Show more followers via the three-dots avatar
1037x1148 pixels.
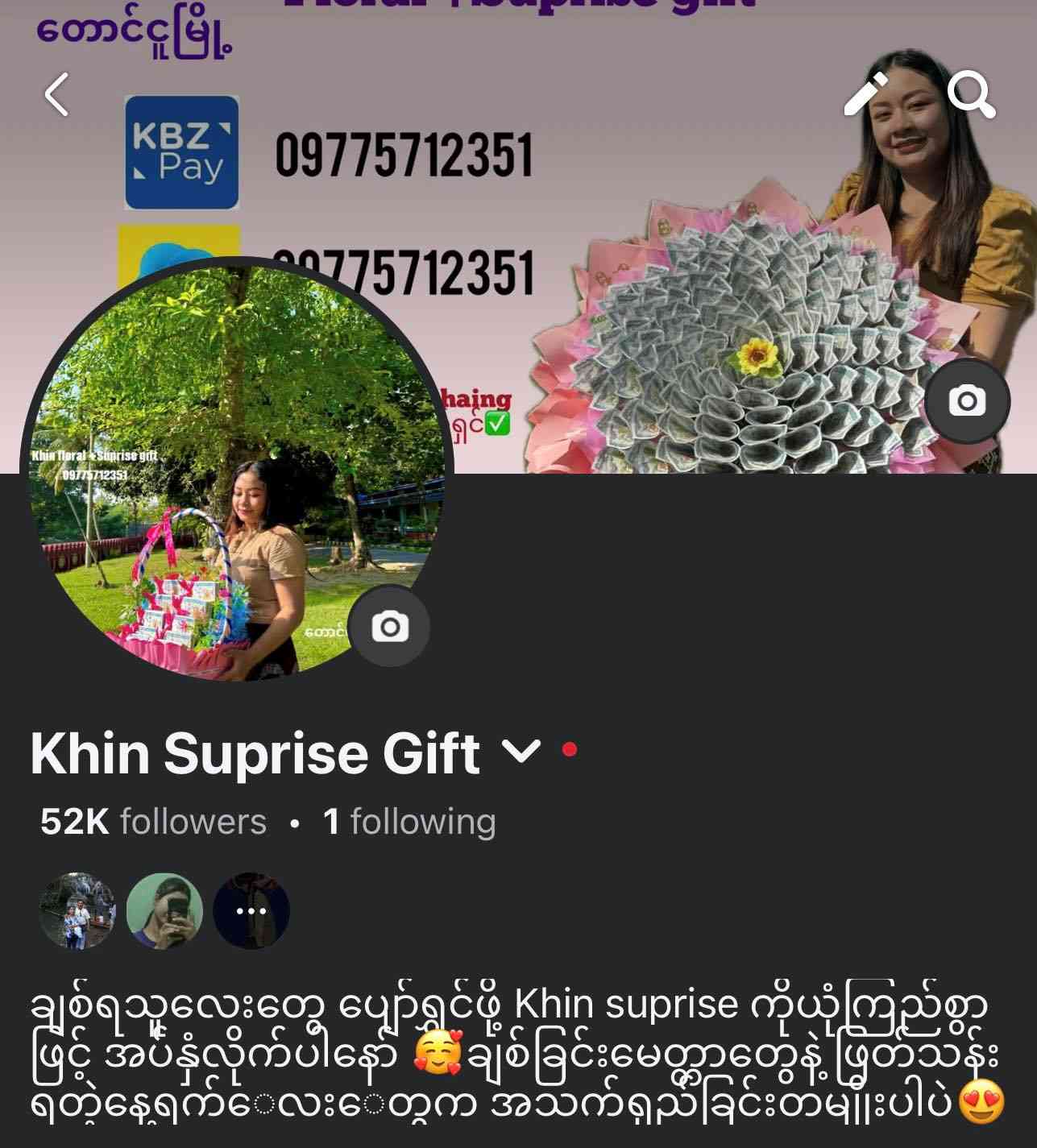pyautogui.click(x=251, y=911)
